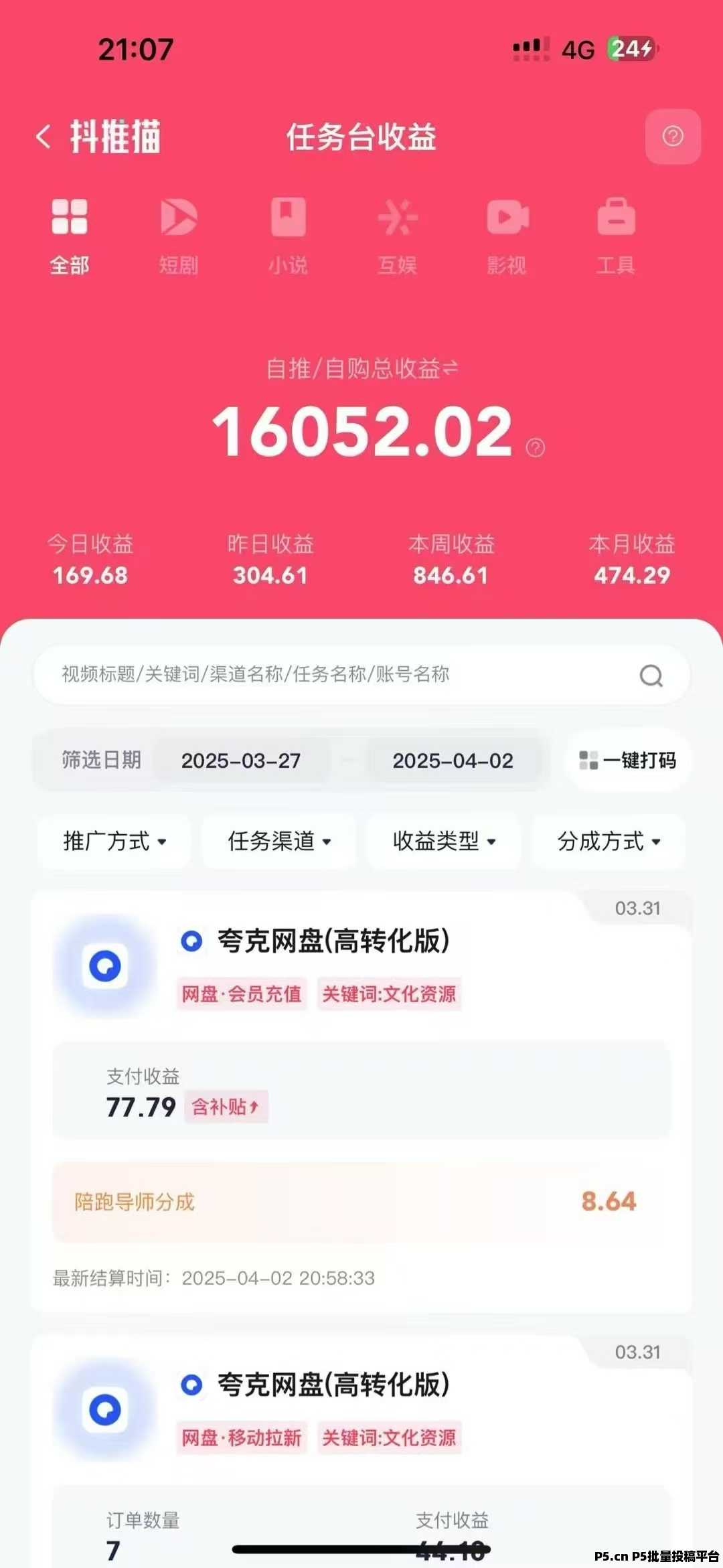Expand the 收益类型 dropdown
The width and height of the screenshot is (723, 1568).
click(444, 842)
